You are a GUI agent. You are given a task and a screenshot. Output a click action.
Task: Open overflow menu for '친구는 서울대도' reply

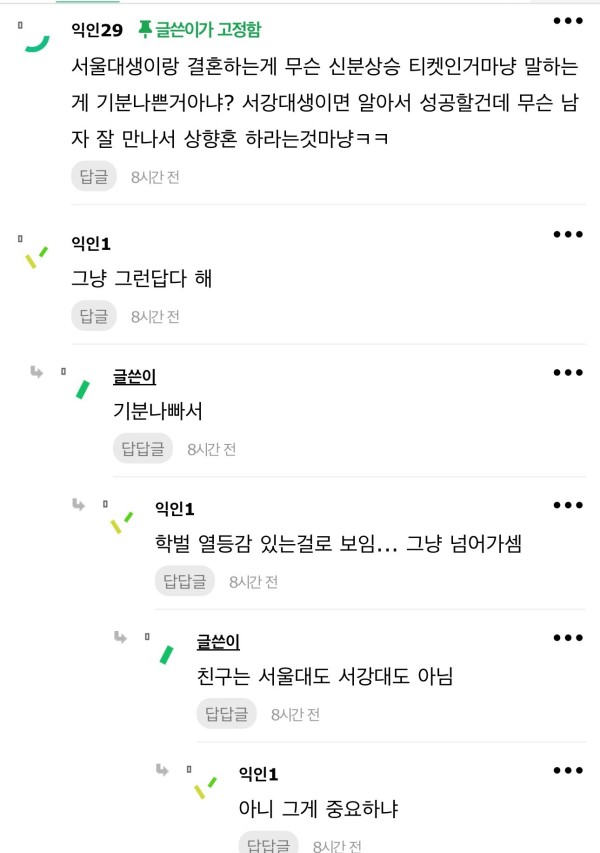[568, 637]
